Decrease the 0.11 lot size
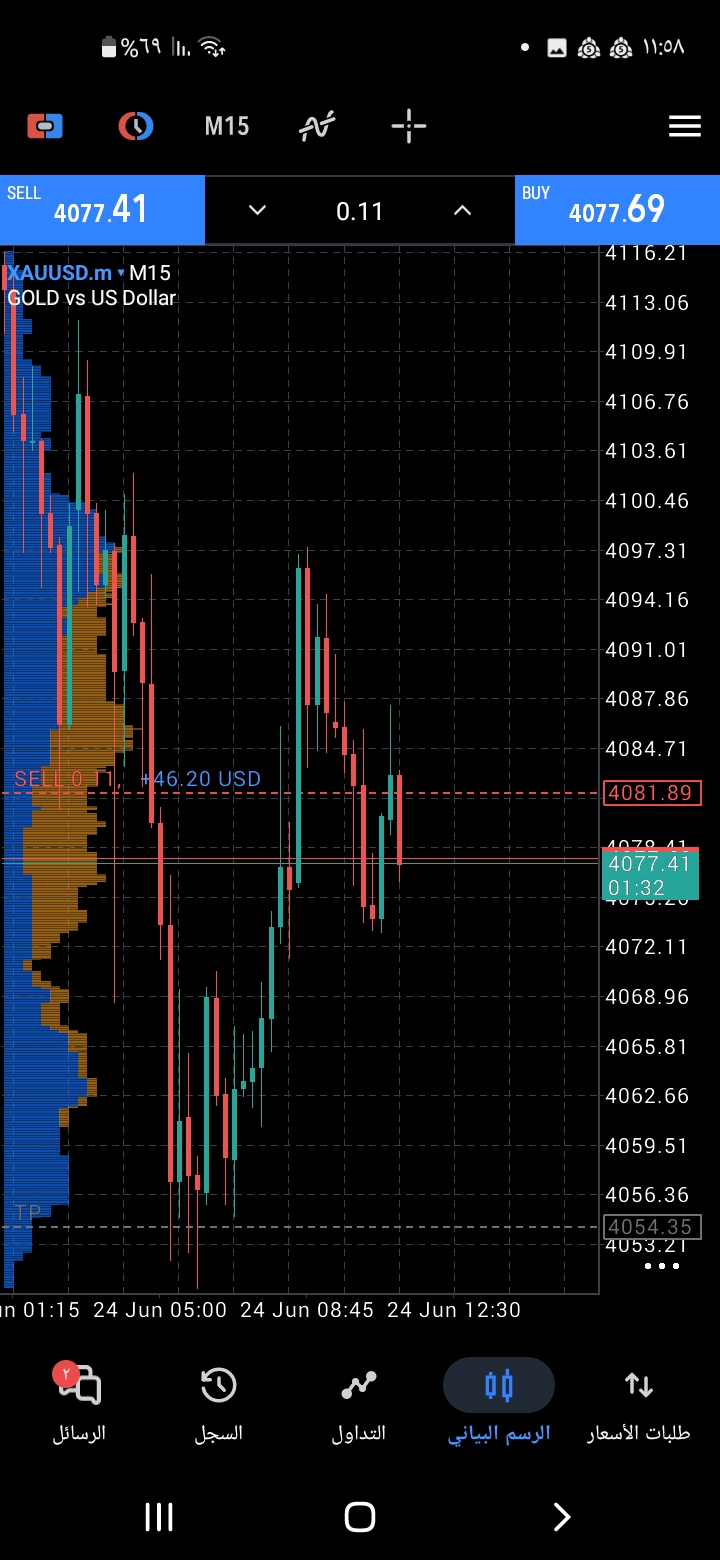The height and width of the screenshot is (1560, 720). (257, 211)
